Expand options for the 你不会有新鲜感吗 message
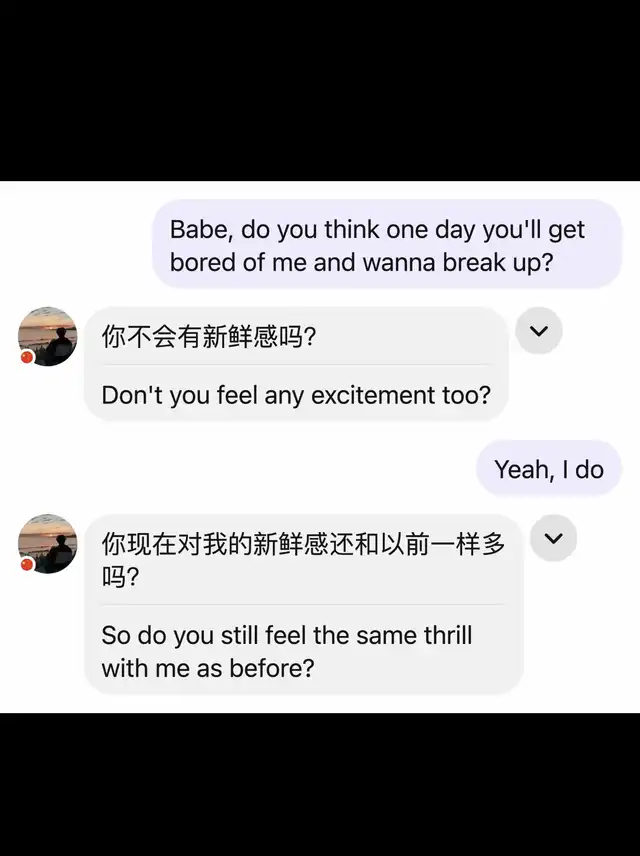 539,331
